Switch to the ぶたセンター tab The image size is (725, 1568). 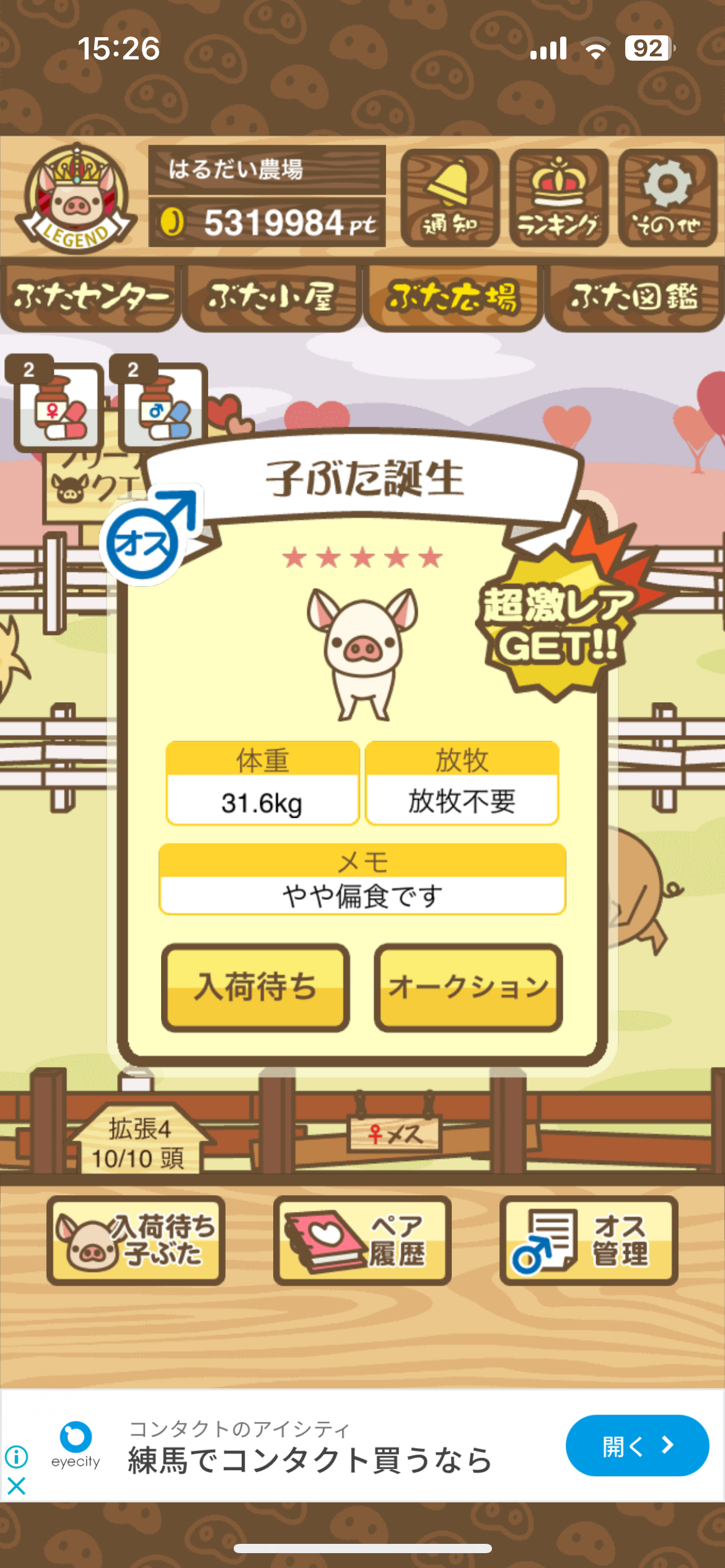90,297
